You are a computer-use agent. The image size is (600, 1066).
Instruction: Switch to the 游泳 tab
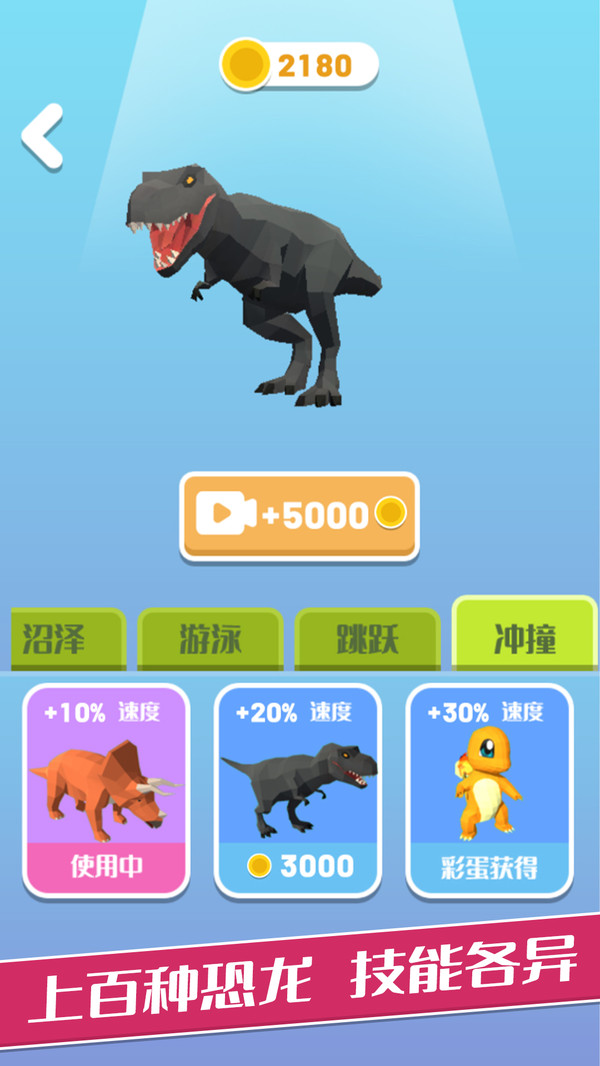[x=210, y=639]
